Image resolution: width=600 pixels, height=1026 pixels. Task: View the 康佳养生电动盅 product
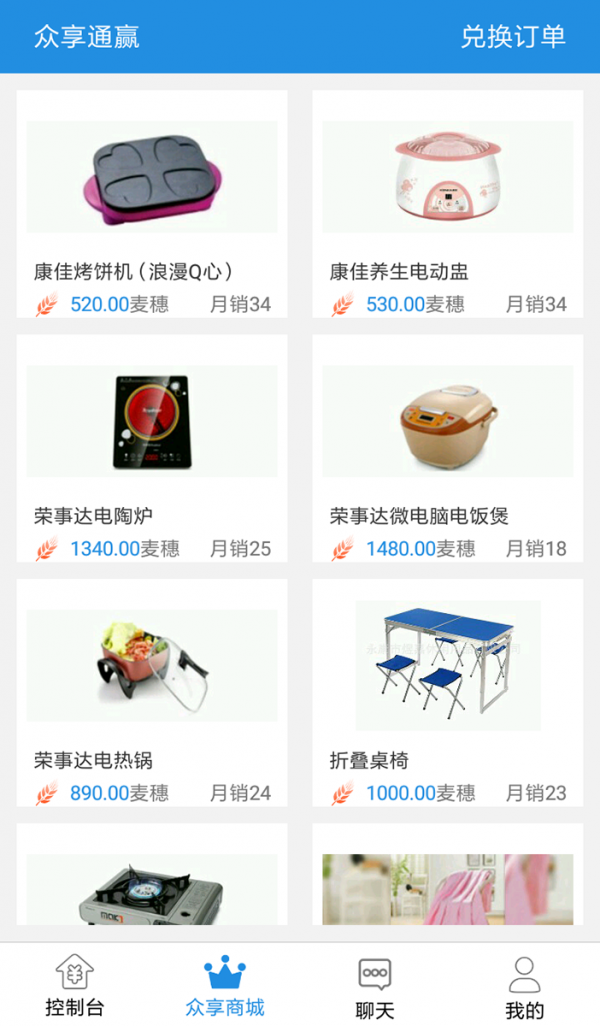[447, 204]
